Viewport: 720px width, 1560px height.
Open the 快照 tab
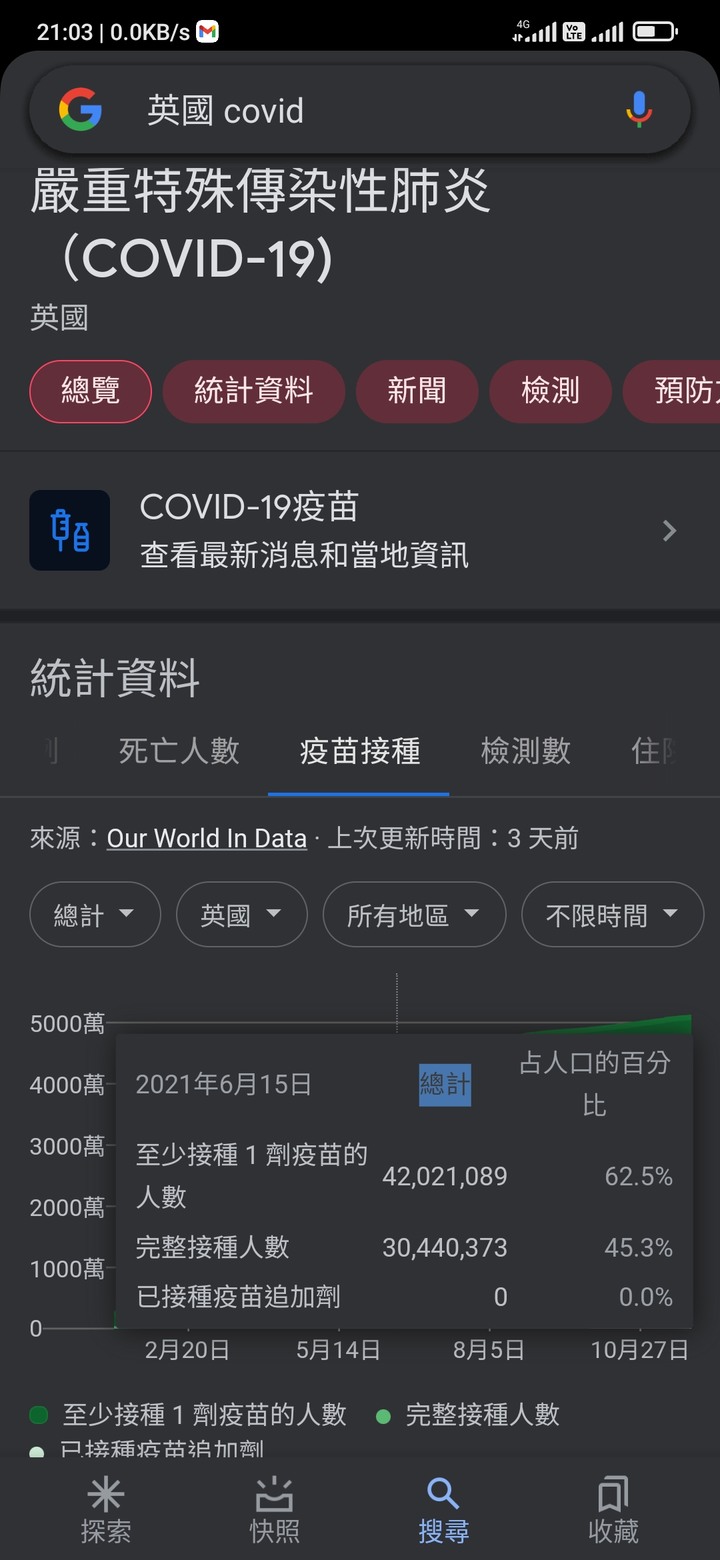[274, 1510]
